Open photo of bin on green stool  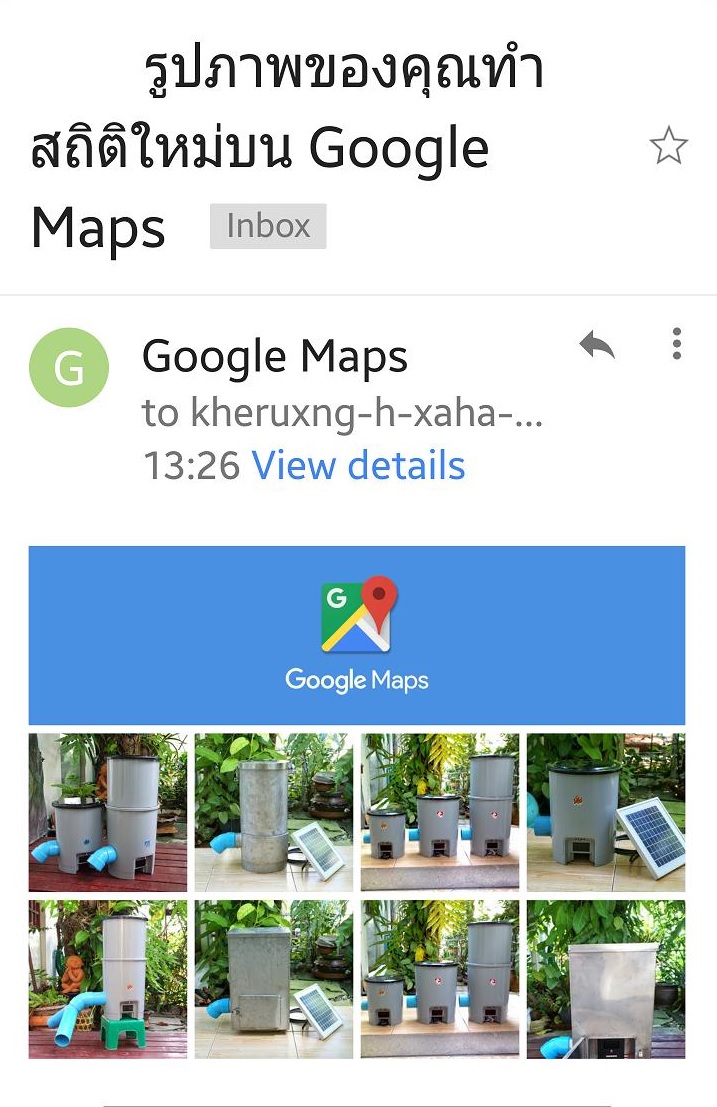pos(108,979)
